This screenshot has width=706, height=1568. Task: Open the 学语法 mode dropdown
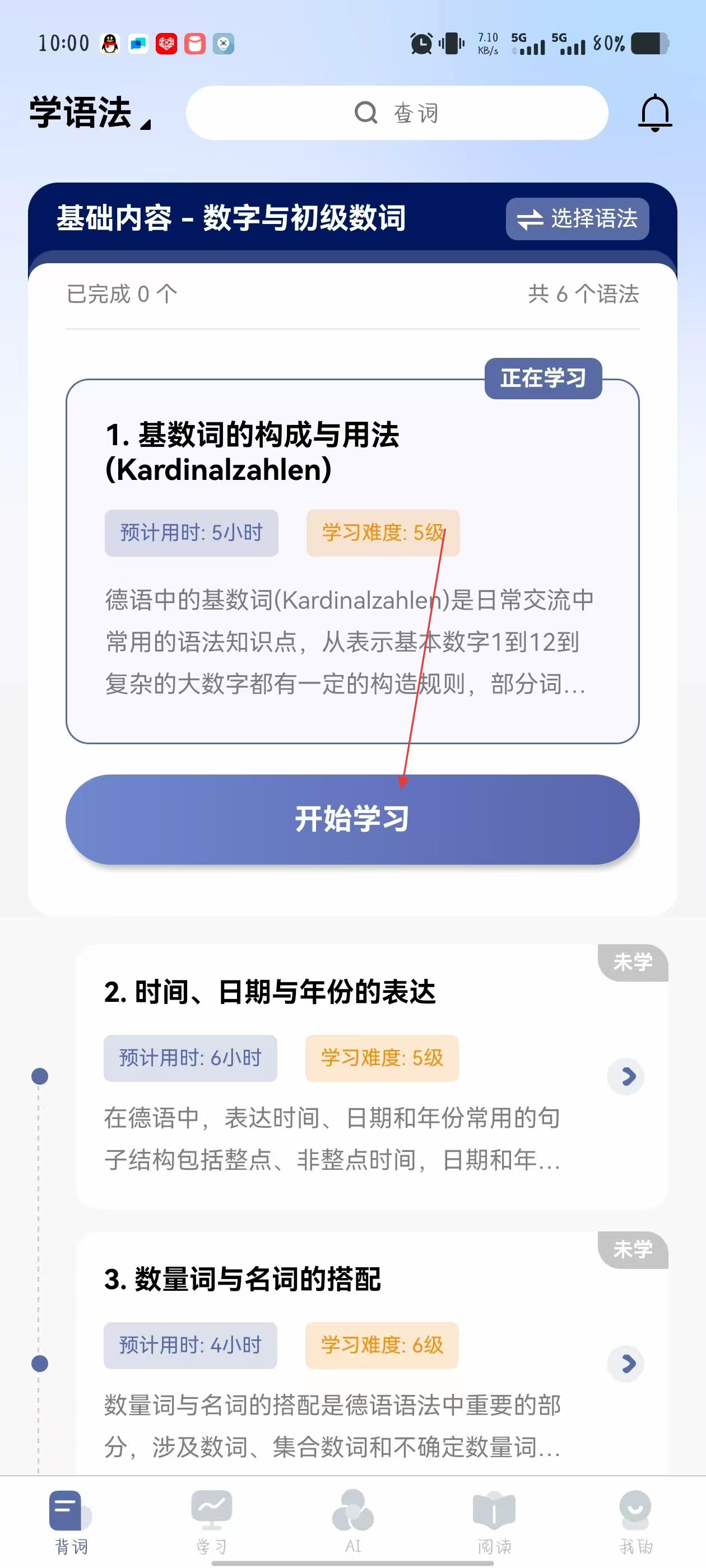pos(90,113)
